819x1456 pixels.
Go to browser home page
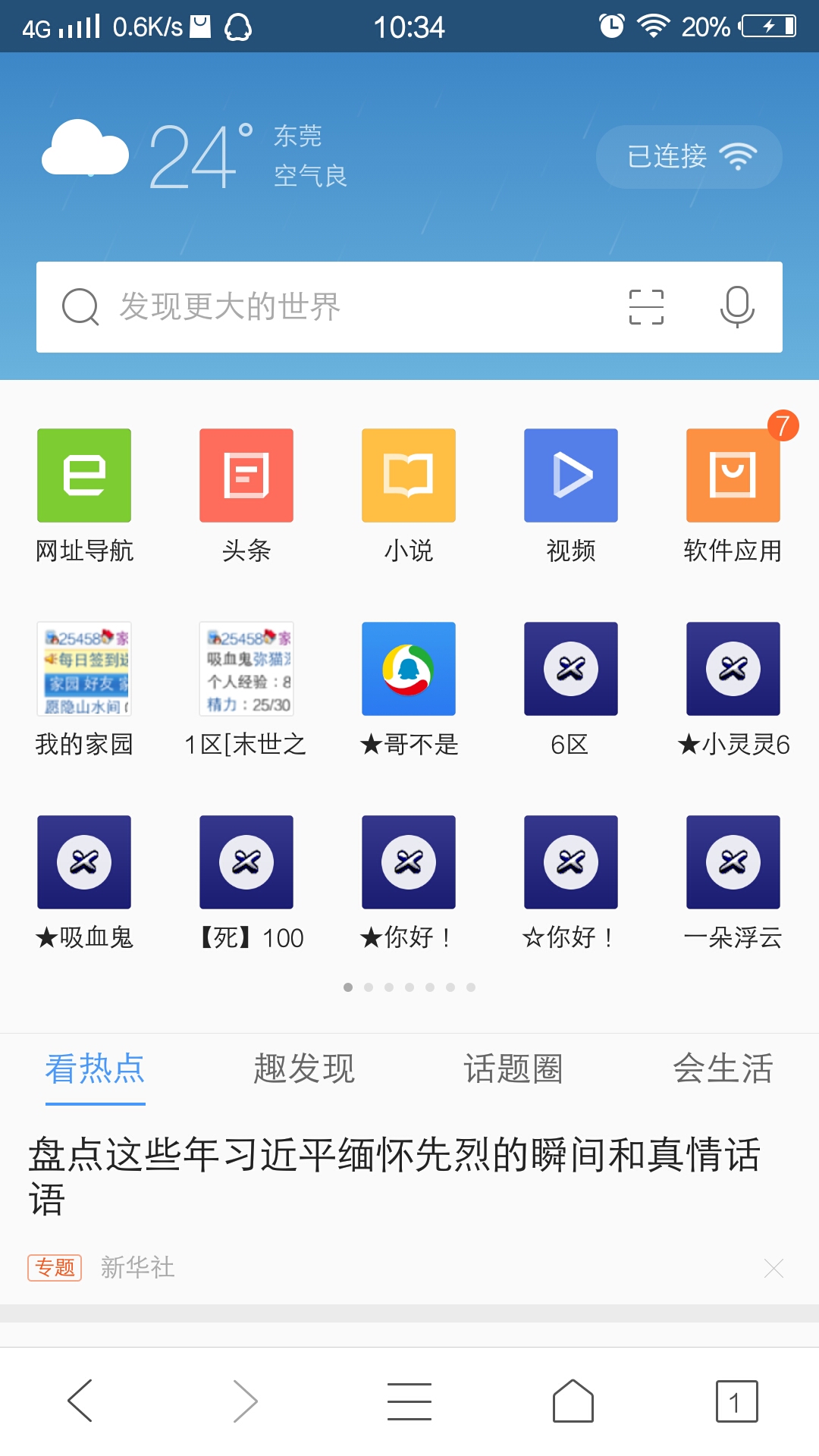pos(573,1401)
